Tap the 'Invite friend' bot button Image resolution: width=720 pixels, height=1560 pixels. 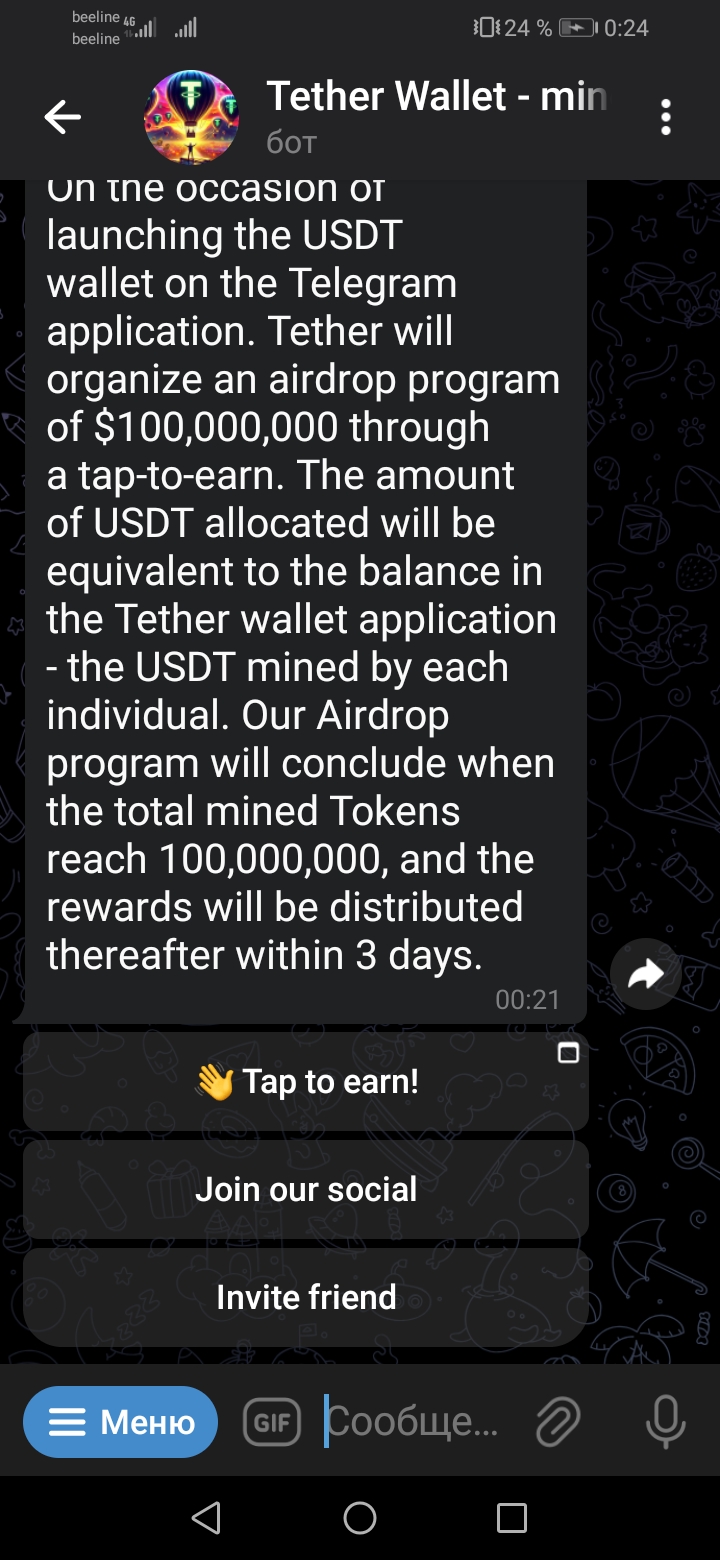305,1296
